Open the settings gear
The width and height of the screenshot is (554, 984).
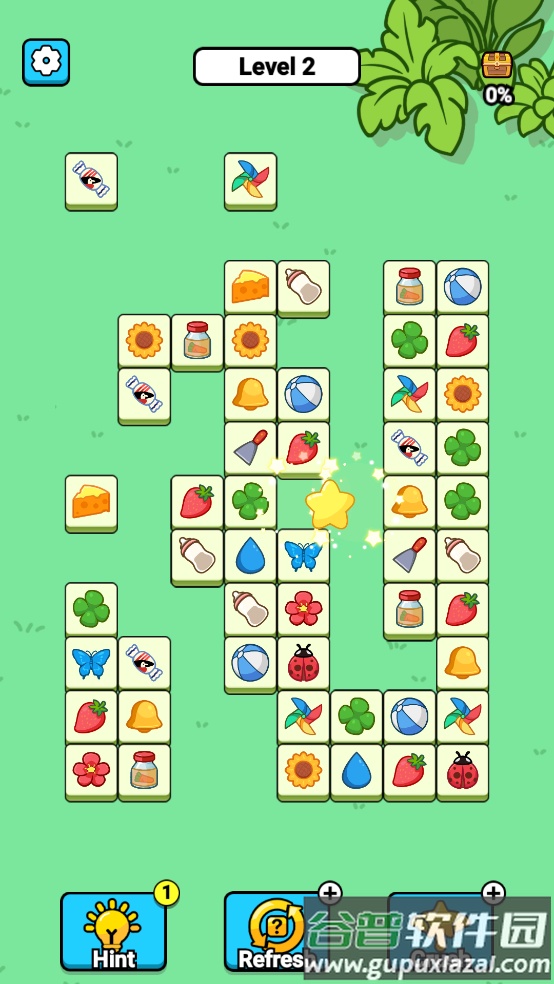tap(46, 62)
